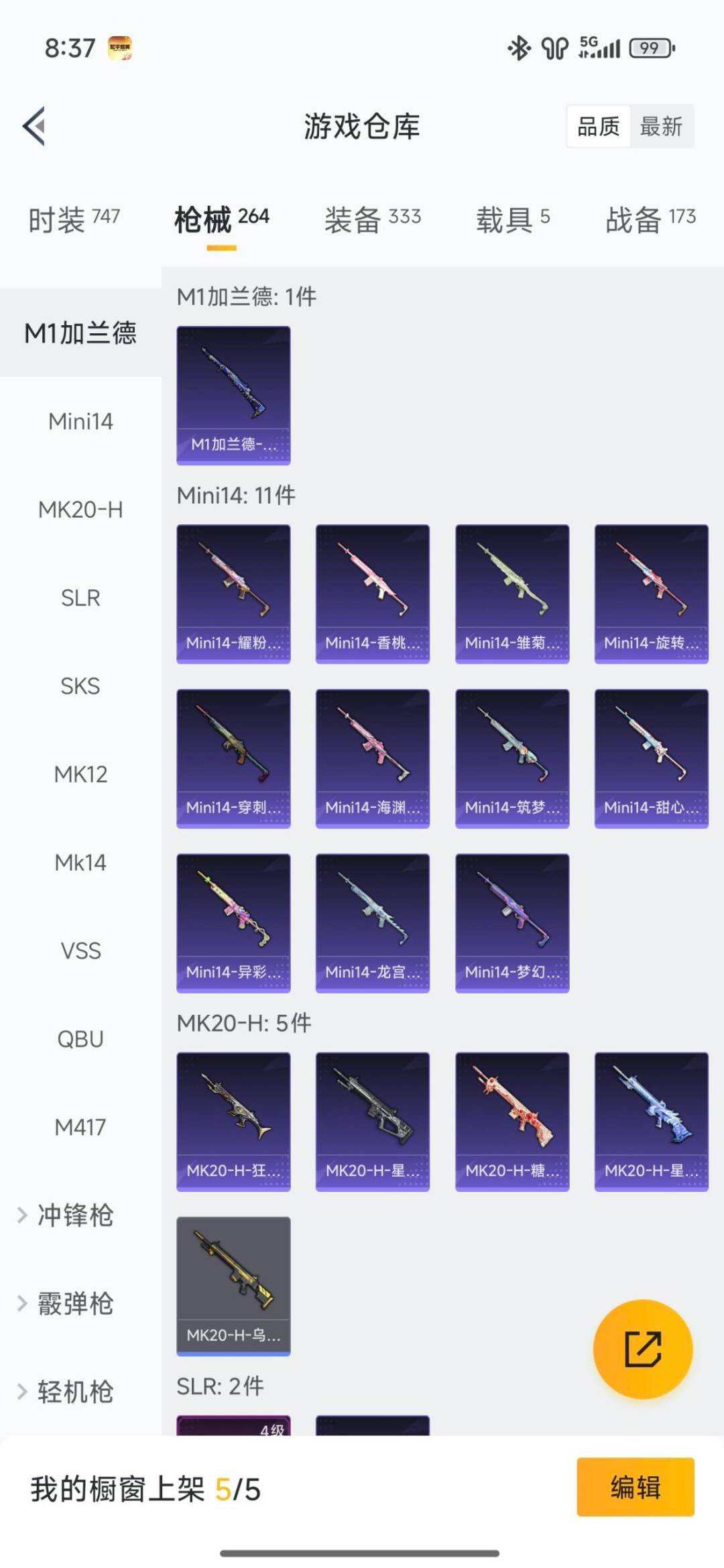Go back from 游戏仓库 page
724x1568 pixels.
pyautogui.click(x=35, y=126)
